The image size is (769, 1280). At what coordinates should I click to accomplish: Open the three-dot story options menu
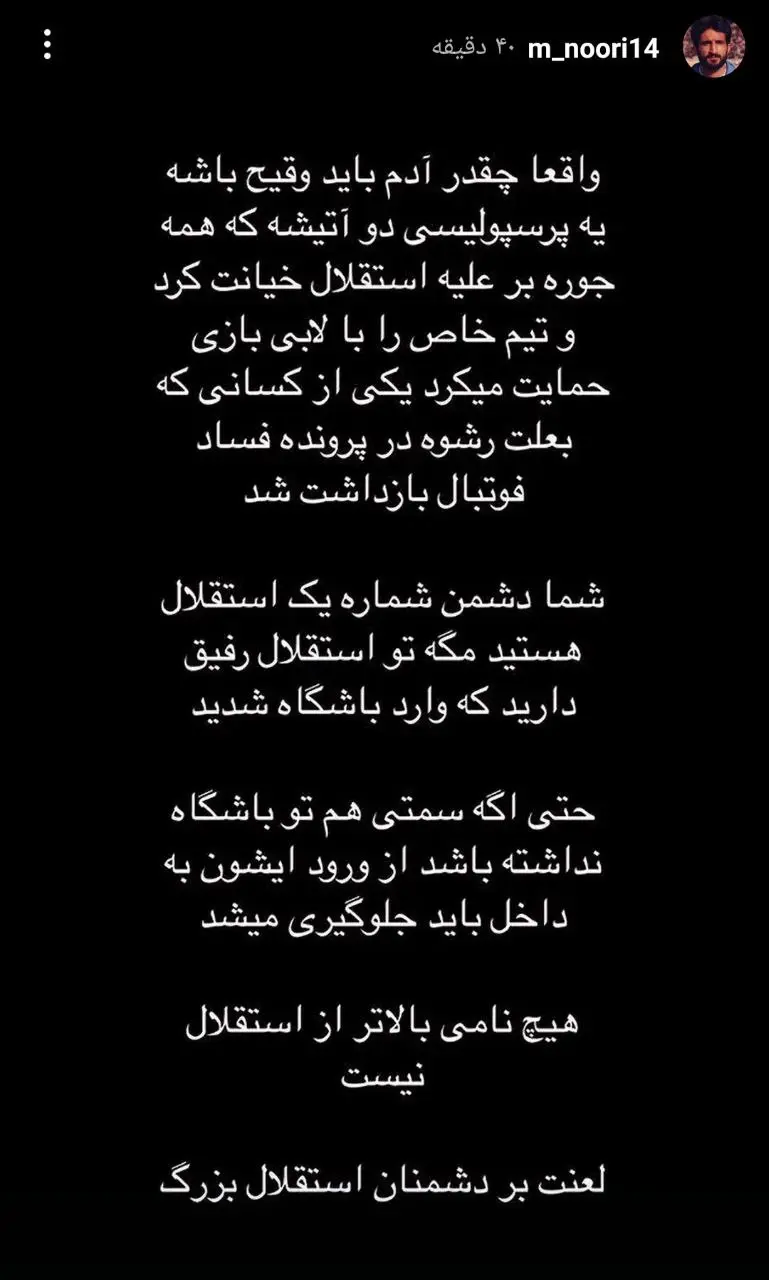(47, 45)
